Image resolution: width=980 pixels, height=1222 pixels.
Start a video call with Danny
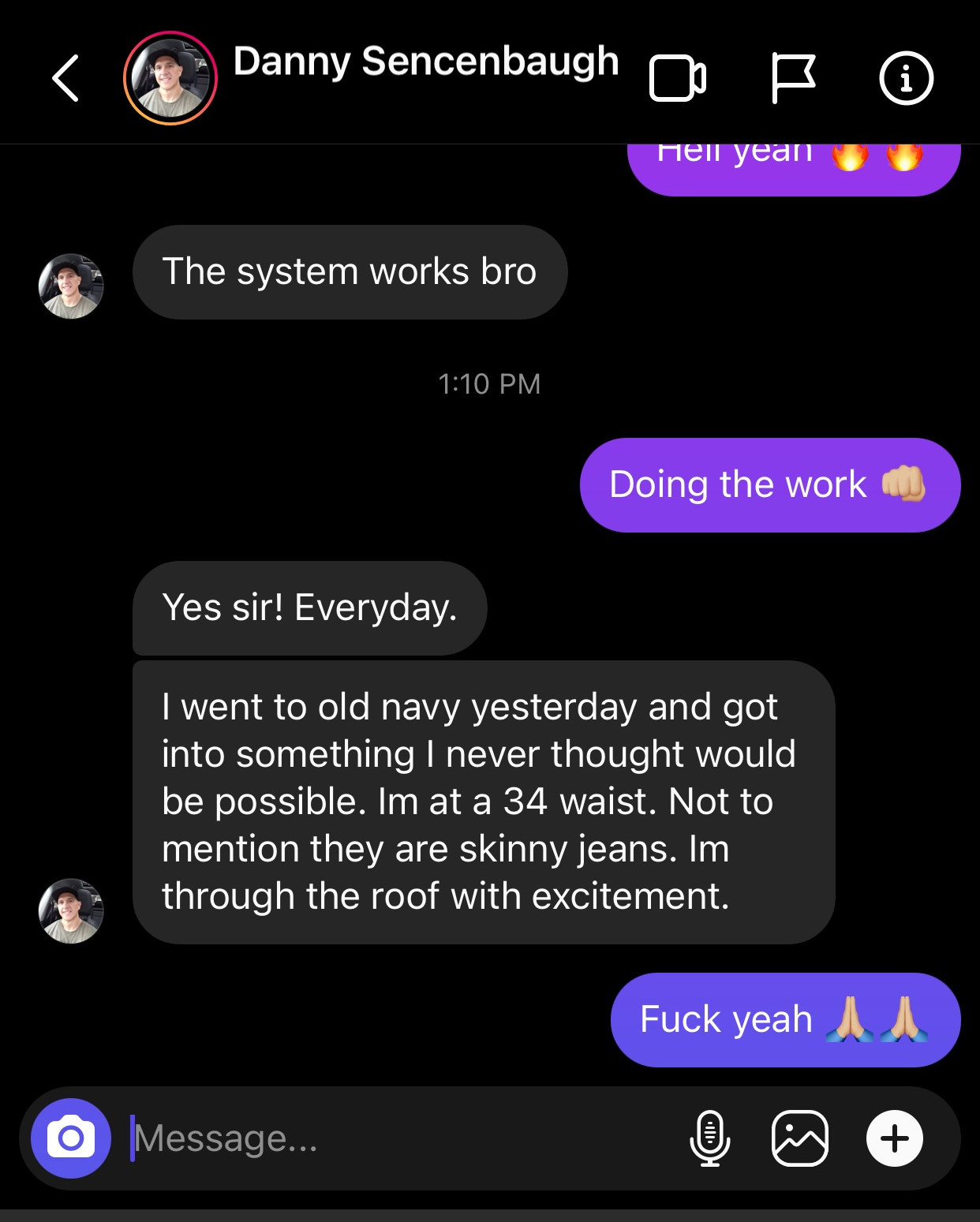(677, 79)
